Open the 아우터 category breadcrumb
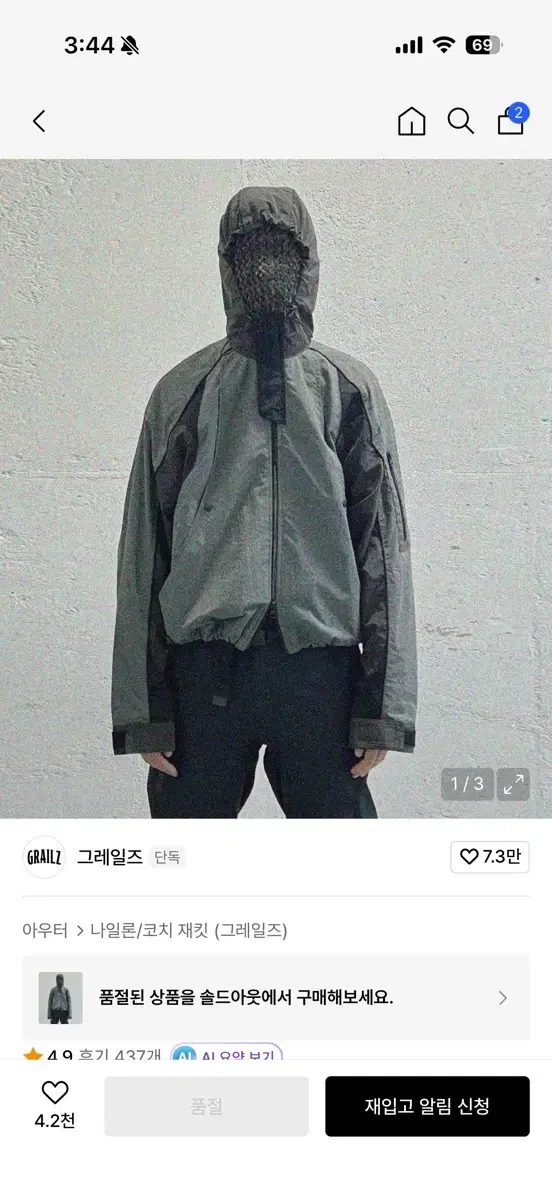Viewport: 552px width, 1200px height. click(x=45, y=931)
